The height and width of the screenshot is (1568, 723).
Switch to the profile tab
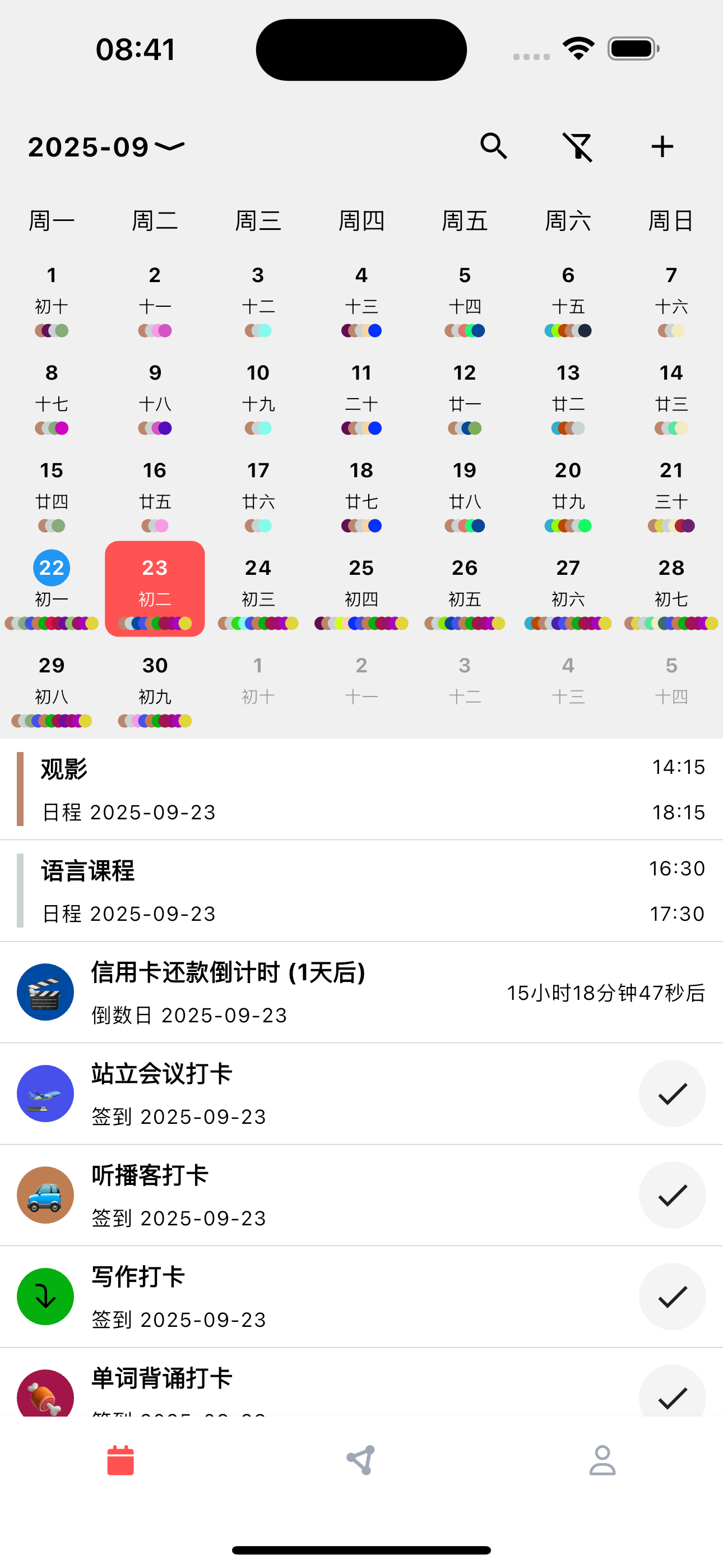[x=602, y=1460]
